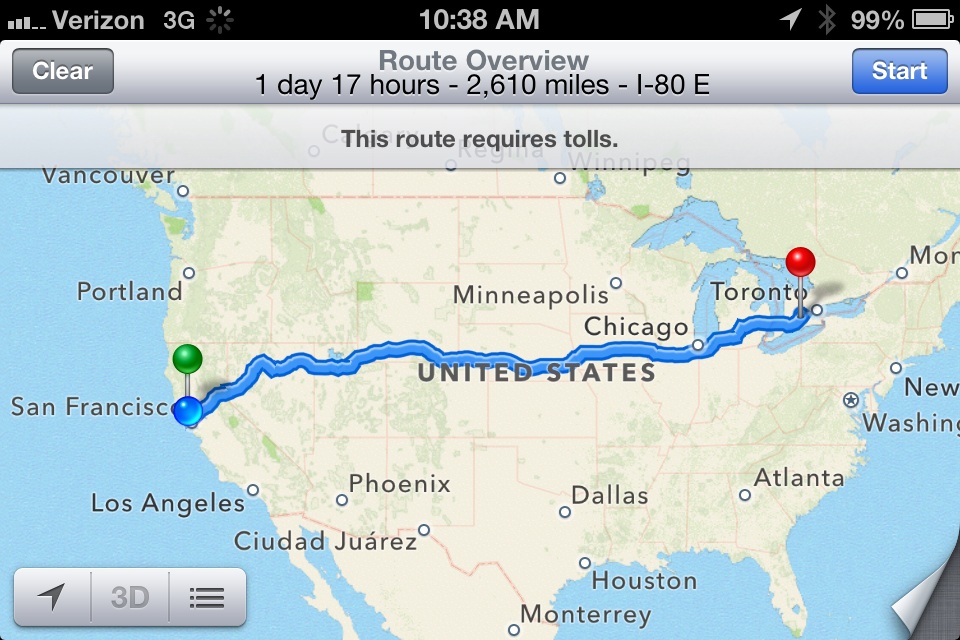Screen dimensions: 960x640
Task: Center the map on my location
Action: pos(52,597)
